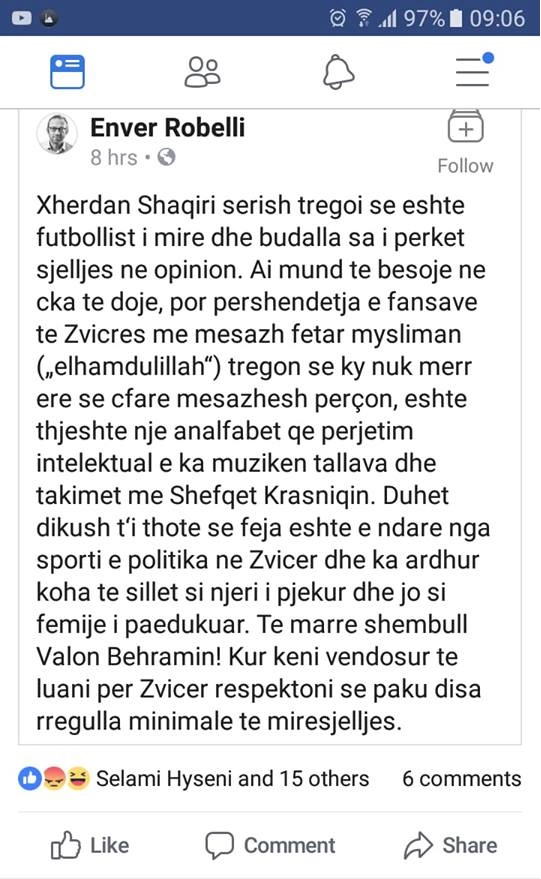Image resolution: width=541 pixels, height=879 pixels.
Task: Open the hamburger menu tab
Action: pos(474,70)
